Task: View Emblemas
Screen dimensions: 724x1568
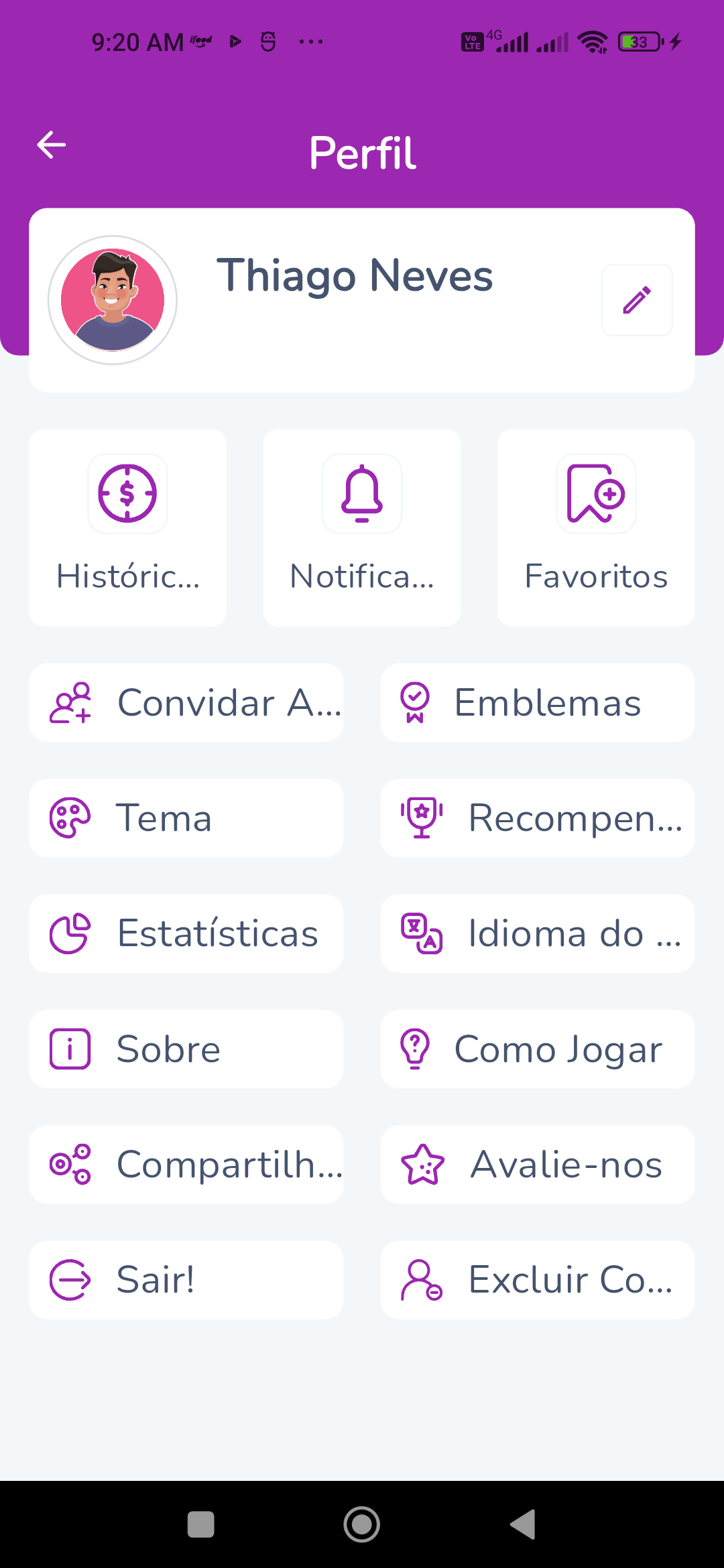Action: click(538, 703)
